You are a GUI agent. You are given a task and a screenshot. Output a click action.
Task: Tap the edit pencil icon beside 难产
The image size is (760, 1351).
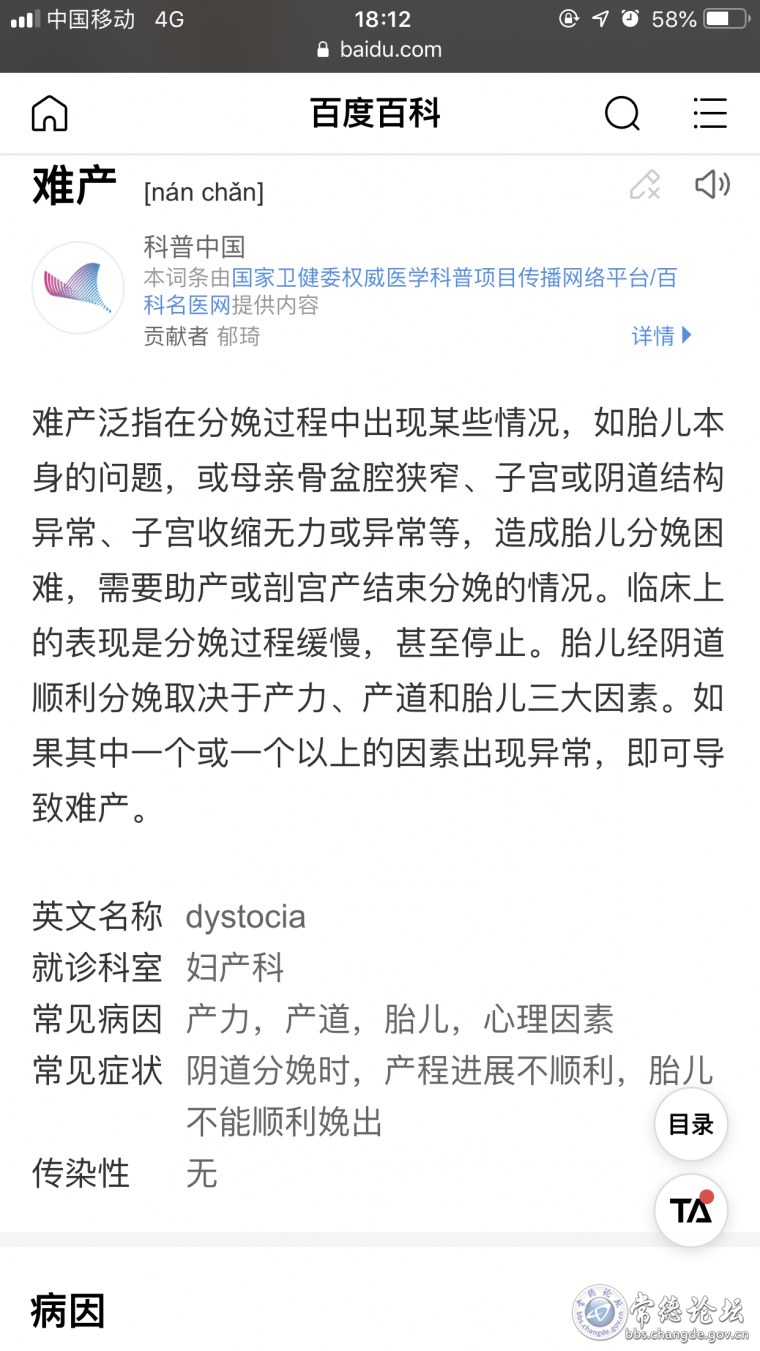click(x=645, y=185)
